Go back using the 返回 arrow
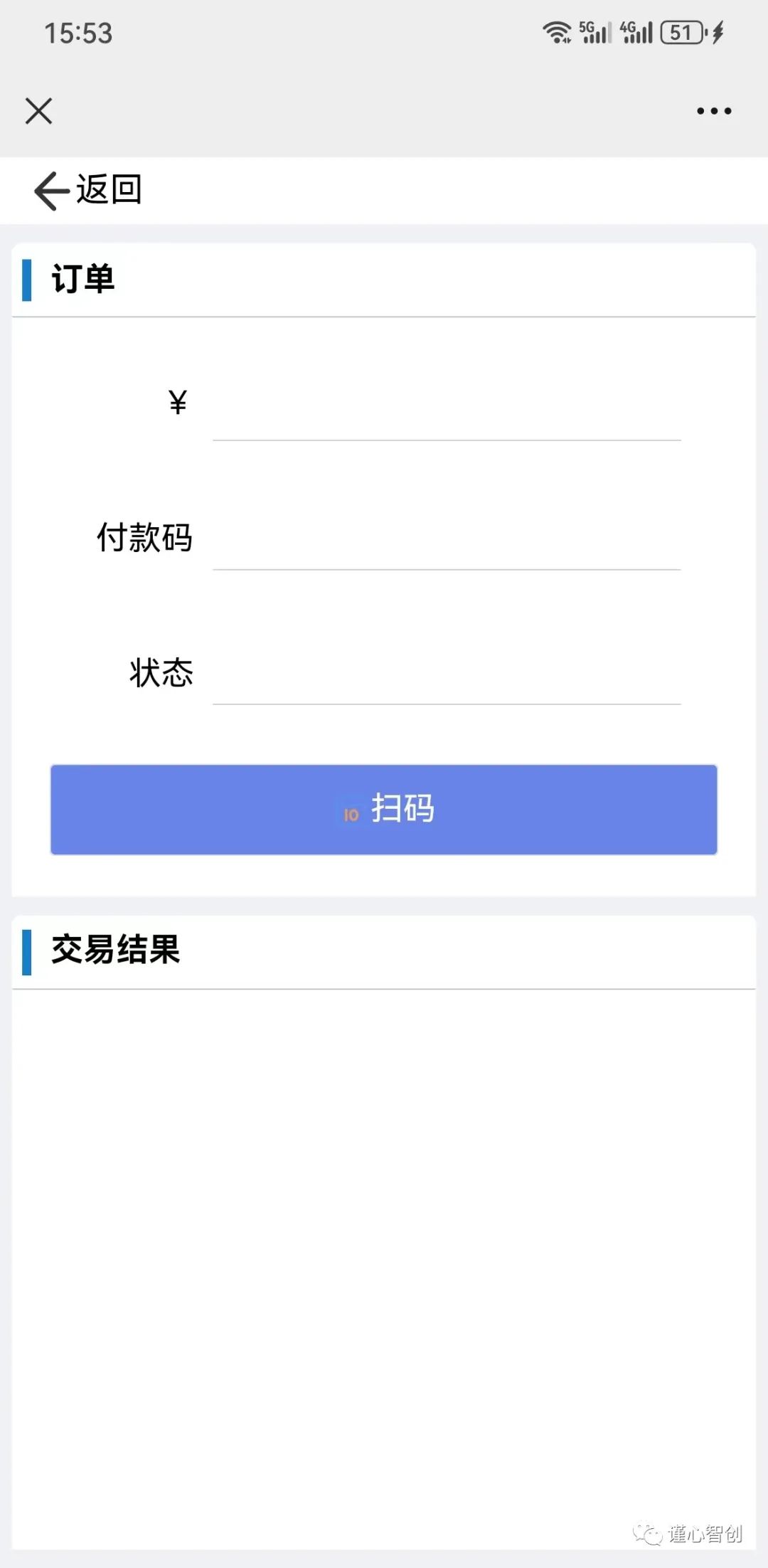The height and width of the screenshot is (1568, 768). (x=88, y=190)
